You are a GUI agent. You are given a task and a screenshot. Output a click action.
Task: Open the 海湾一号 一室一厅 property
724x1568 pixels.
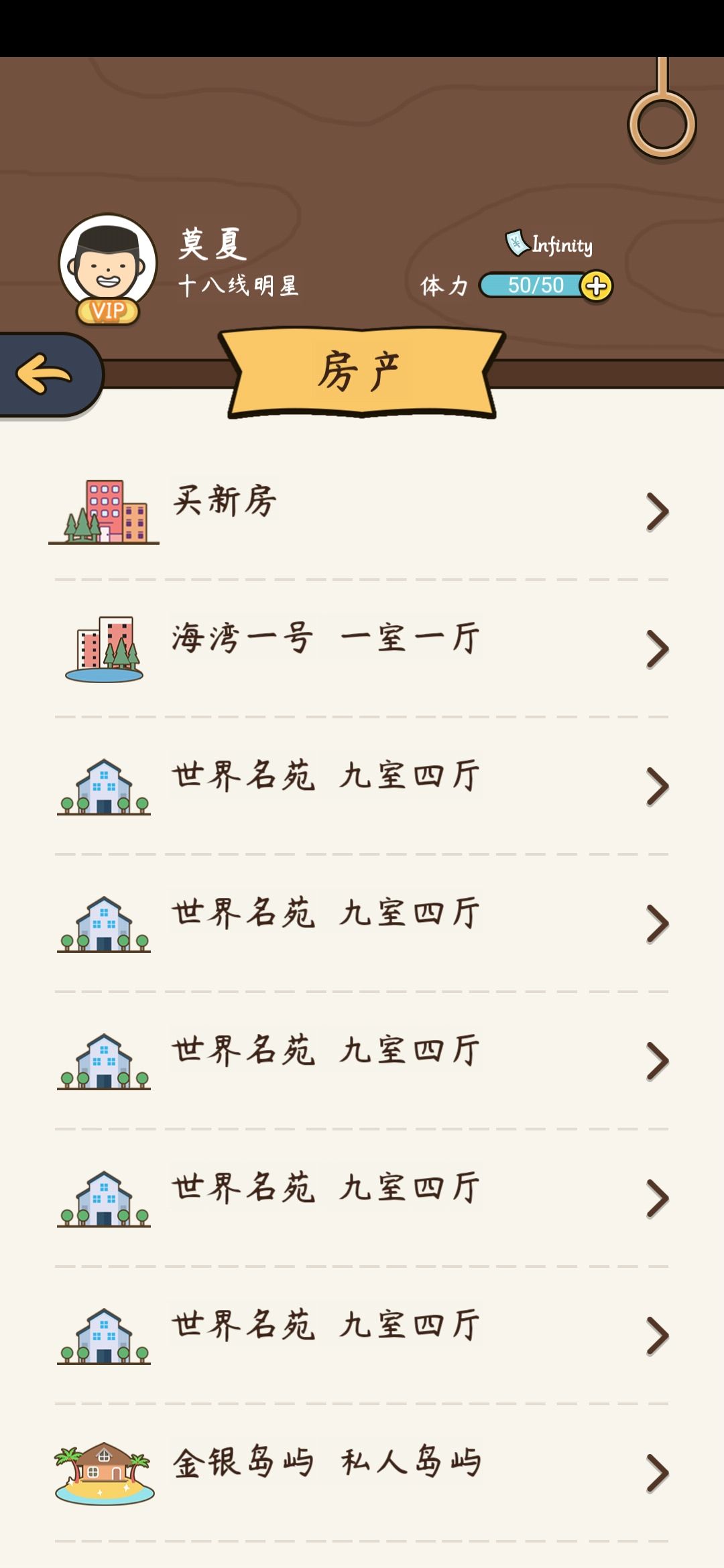[x=362, y=648]
